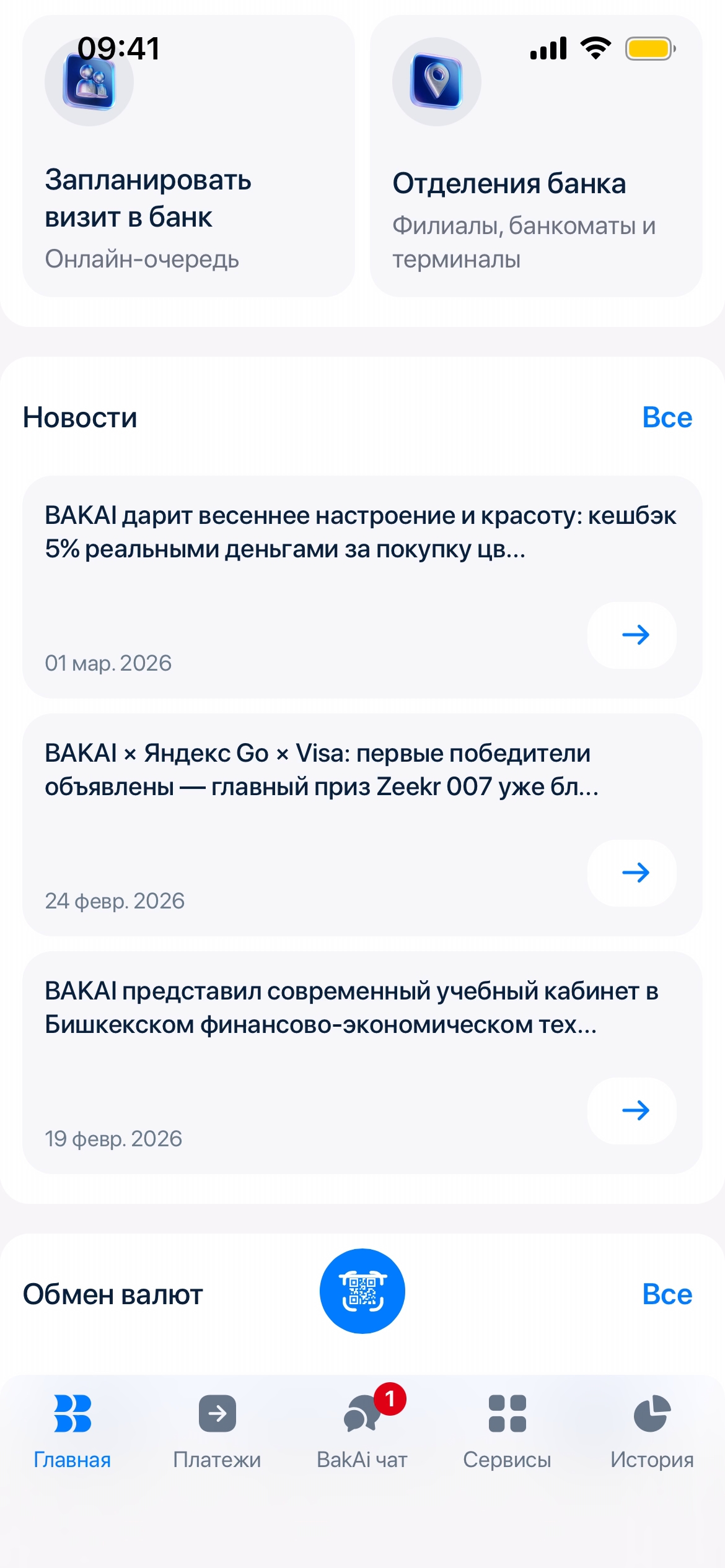This screenshot has width=725, height=1568.
Task: Show all news via Все link
Action: coord(667,418)
